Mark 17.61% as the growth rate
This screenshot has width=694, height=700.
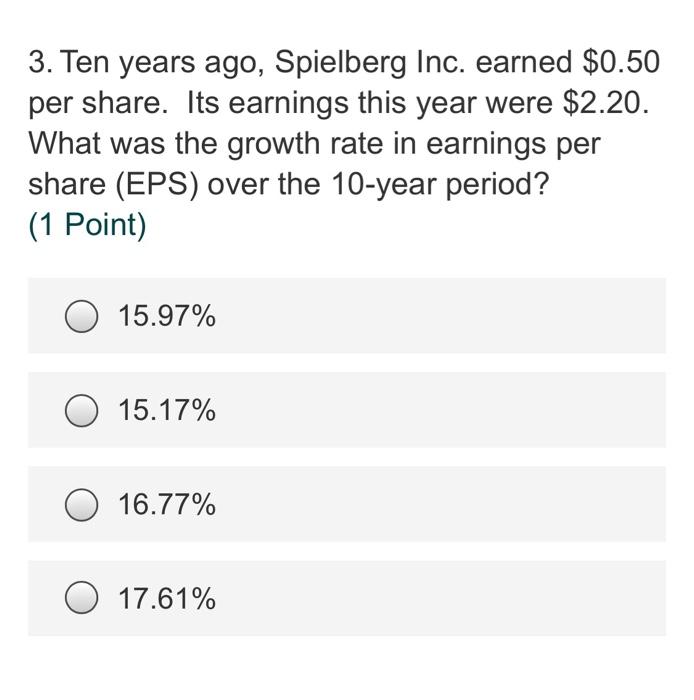(x=81, y=599)
